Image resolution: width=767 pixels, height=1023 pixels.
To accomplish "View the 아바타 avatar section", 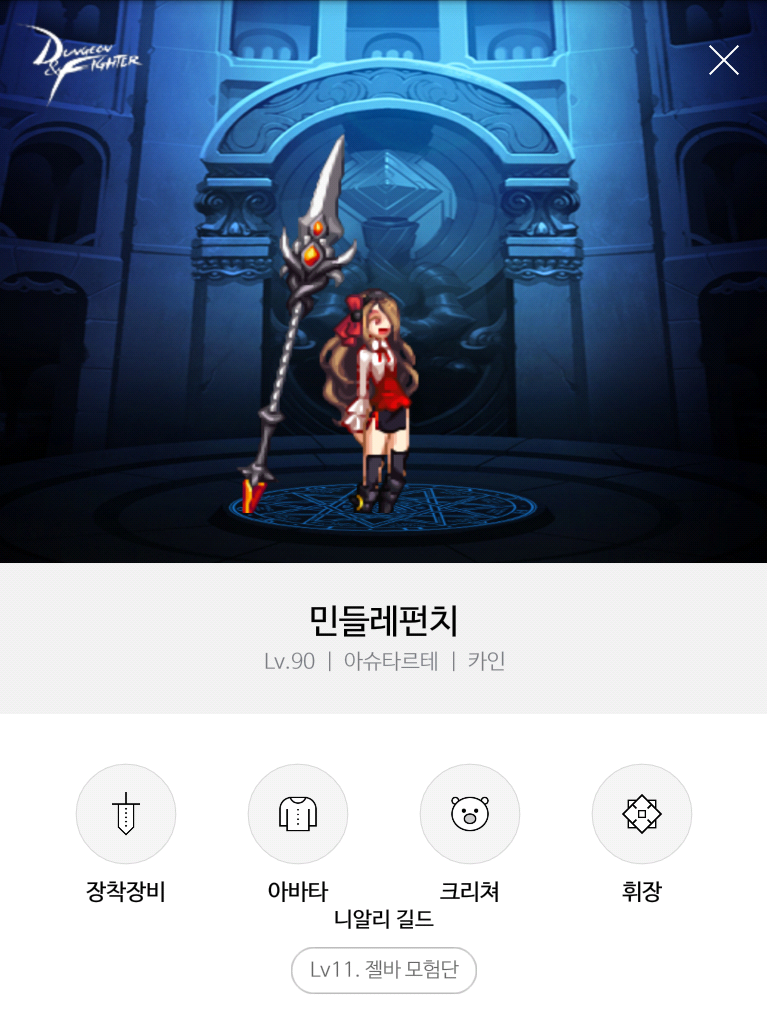I will click(298, 814).
